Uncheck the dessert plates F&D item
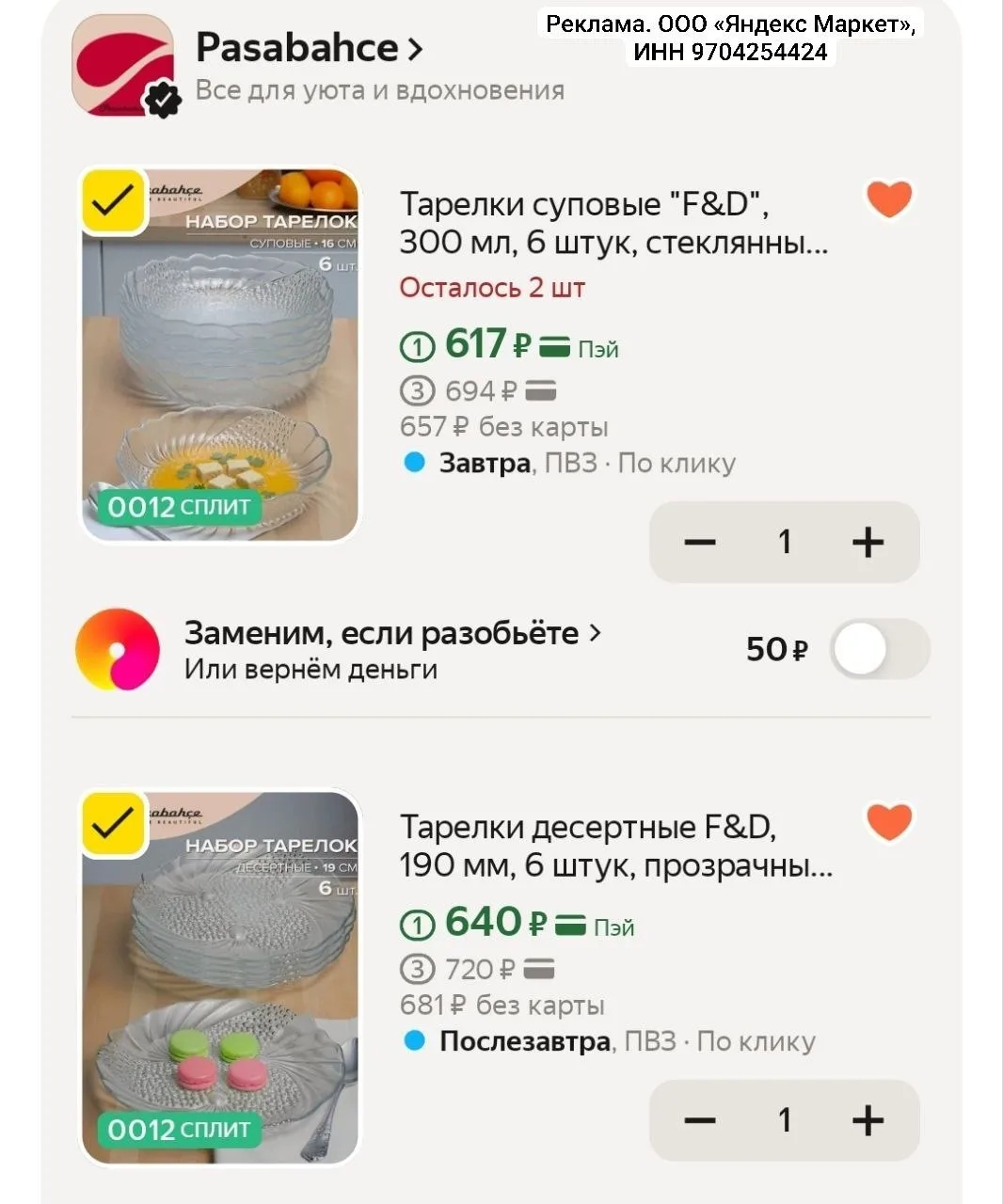The width and height of the screenshot is (1003, 1204). [x=114, y=824]
